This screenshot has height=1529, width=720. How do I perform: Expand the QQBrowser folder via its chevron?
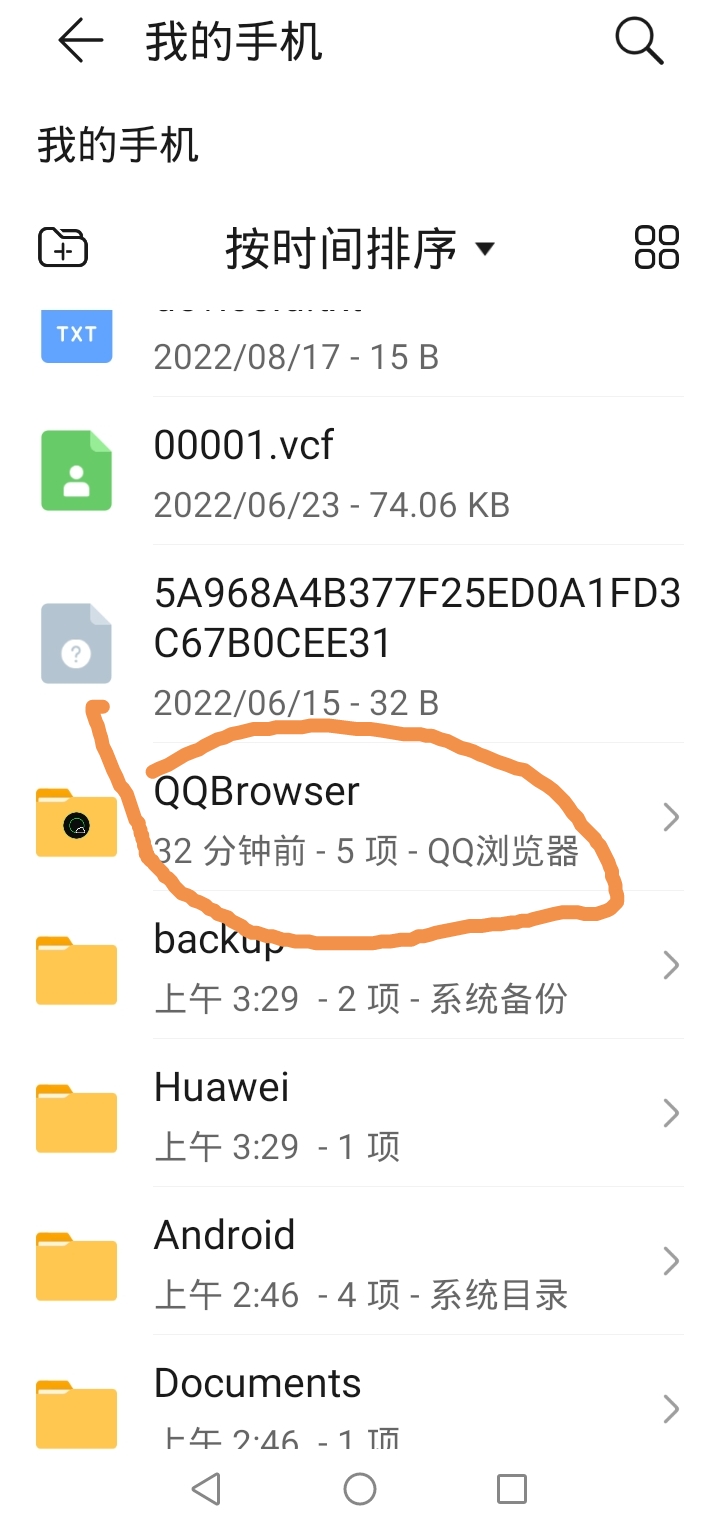[x=670, y=817]
